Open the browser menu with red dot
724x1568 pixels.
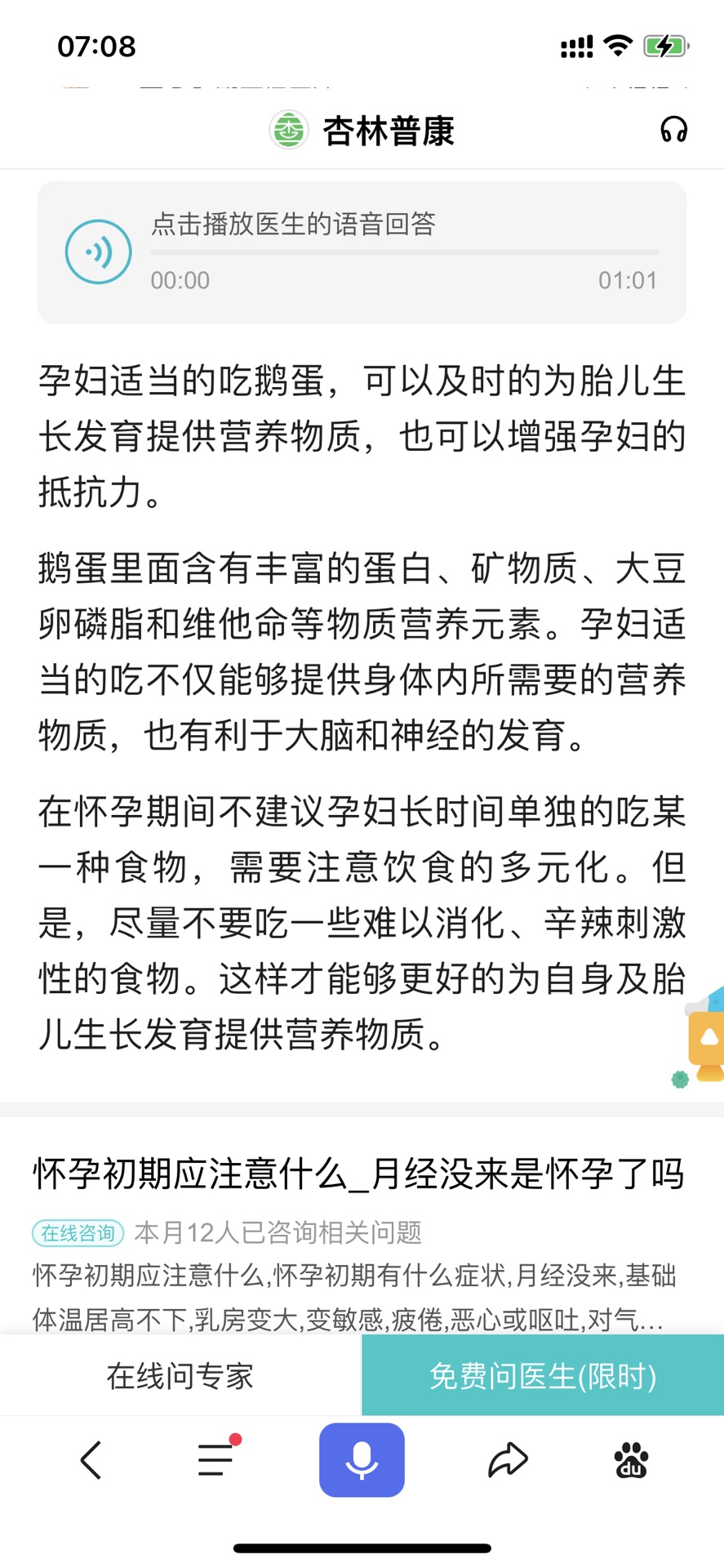click(216, 1459)
